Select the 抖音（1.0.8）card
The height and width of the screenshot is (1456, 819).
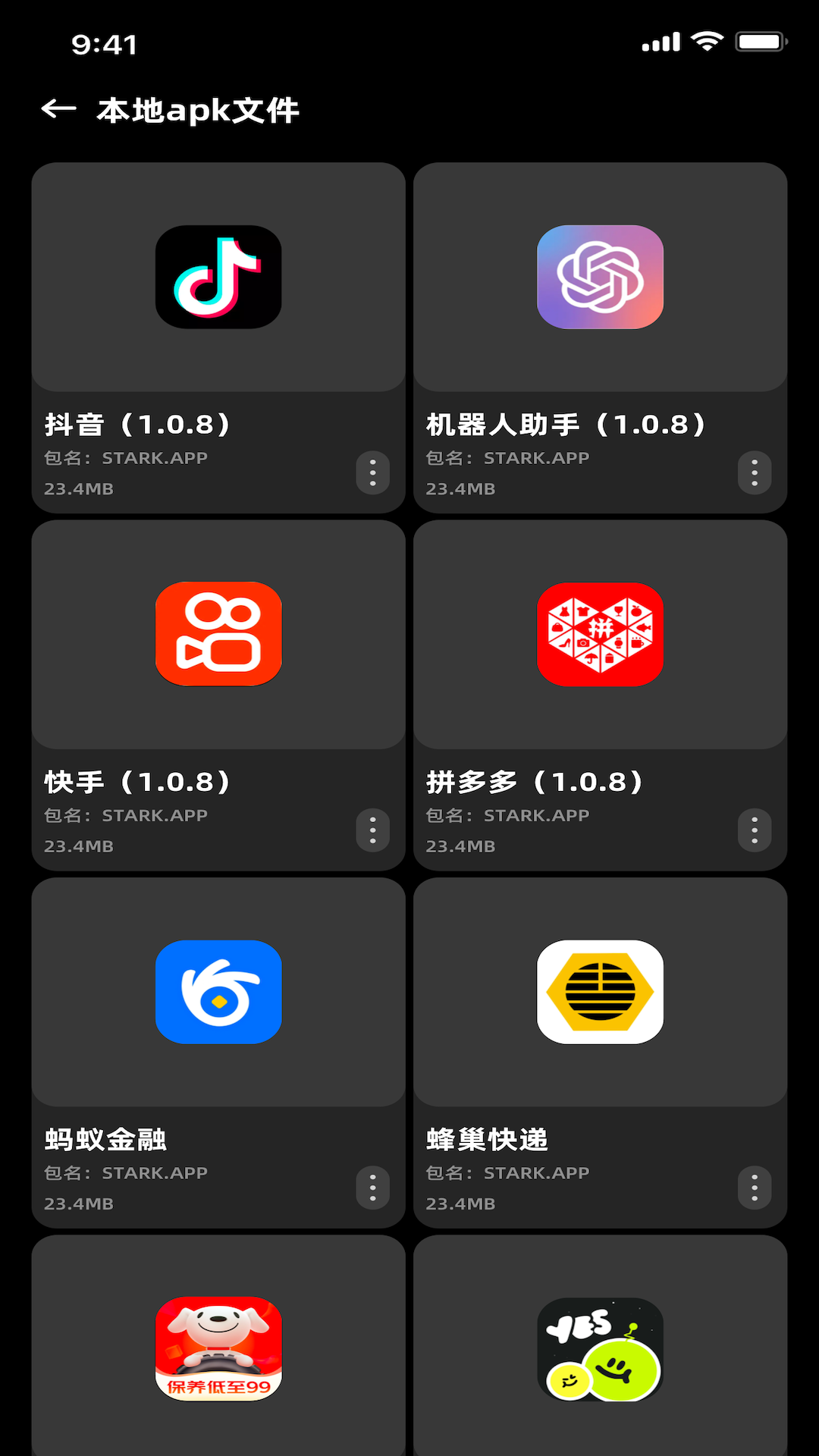click(x=218, y=334)
